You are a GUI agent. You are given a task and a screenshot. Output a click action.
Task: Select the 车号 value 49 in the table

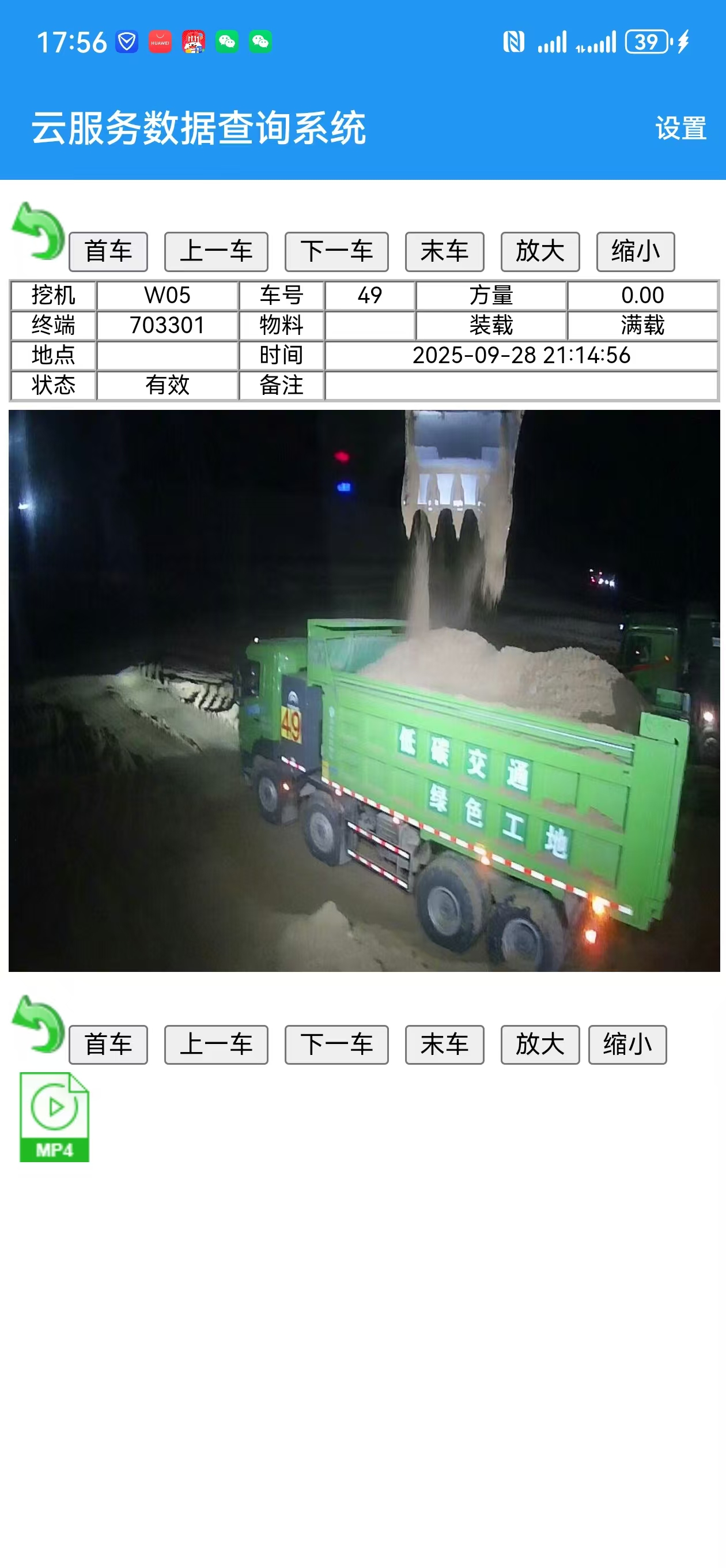tap(370, 296)
